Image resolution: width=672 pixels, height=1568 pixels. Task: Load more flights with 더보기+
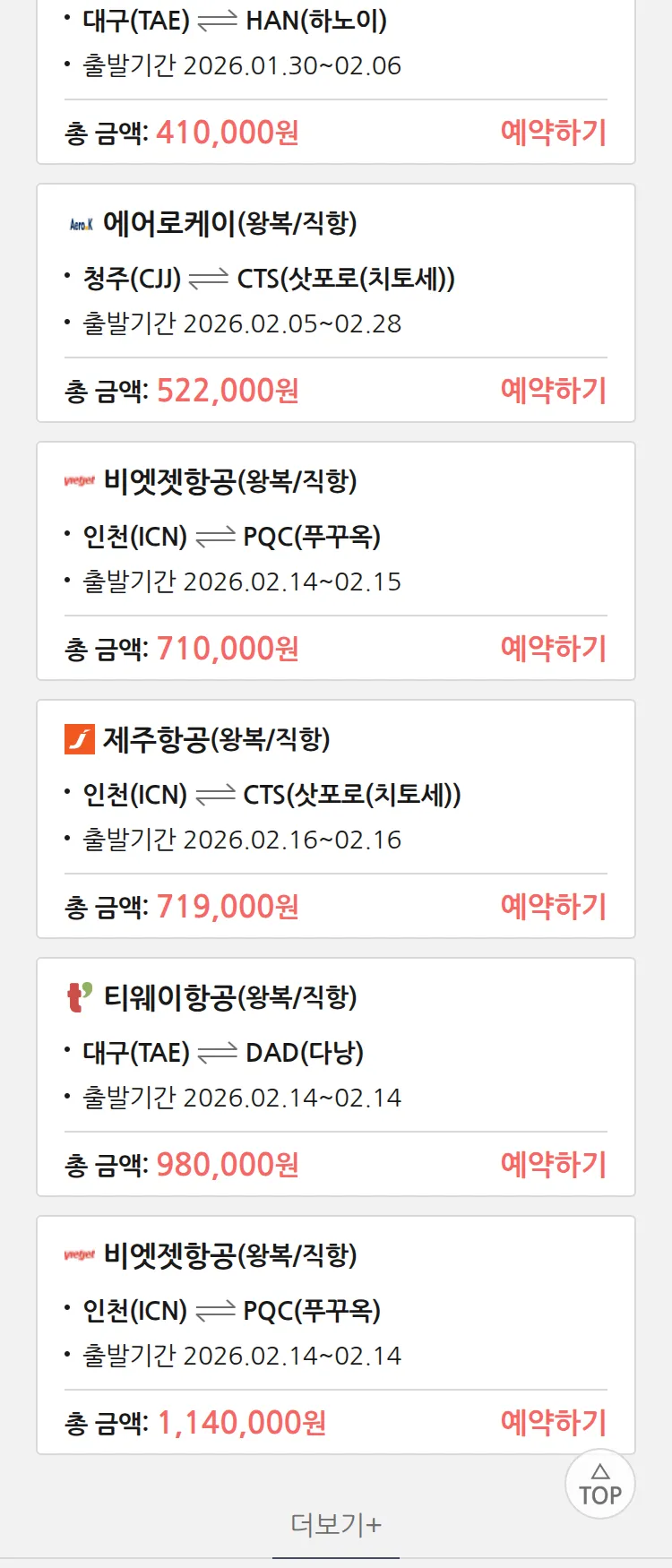[x=336, y=1524]
